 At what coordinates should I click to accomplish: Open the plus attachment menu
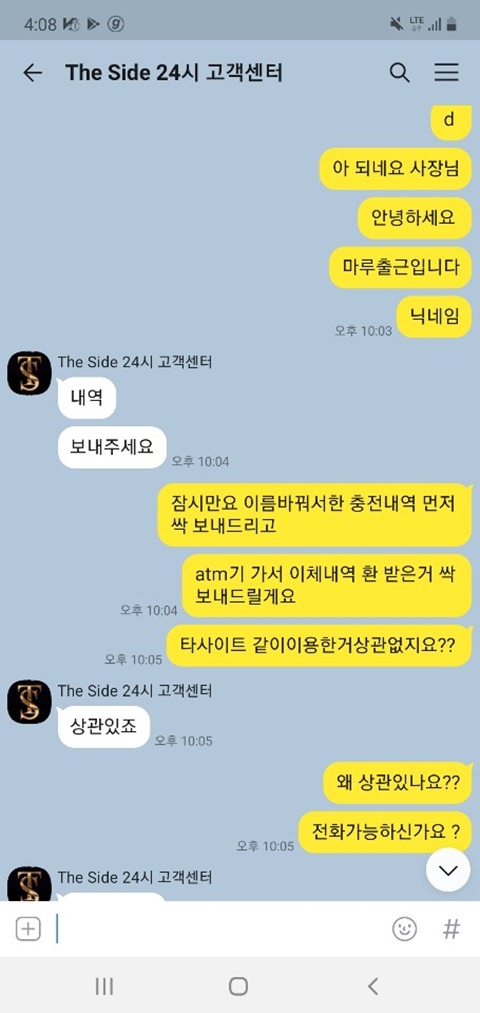pos(28,930)
